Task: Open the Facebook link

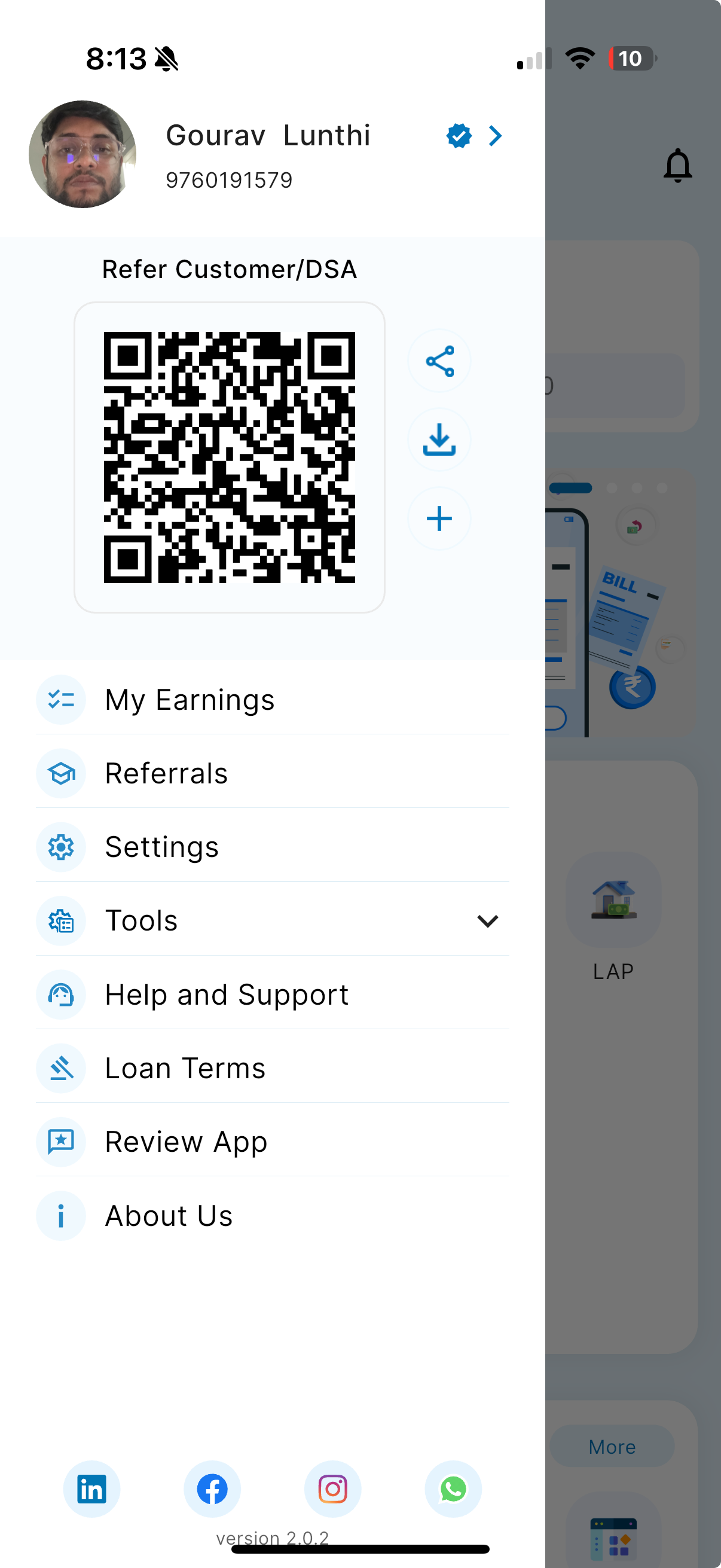Action: pos(212,1489)
